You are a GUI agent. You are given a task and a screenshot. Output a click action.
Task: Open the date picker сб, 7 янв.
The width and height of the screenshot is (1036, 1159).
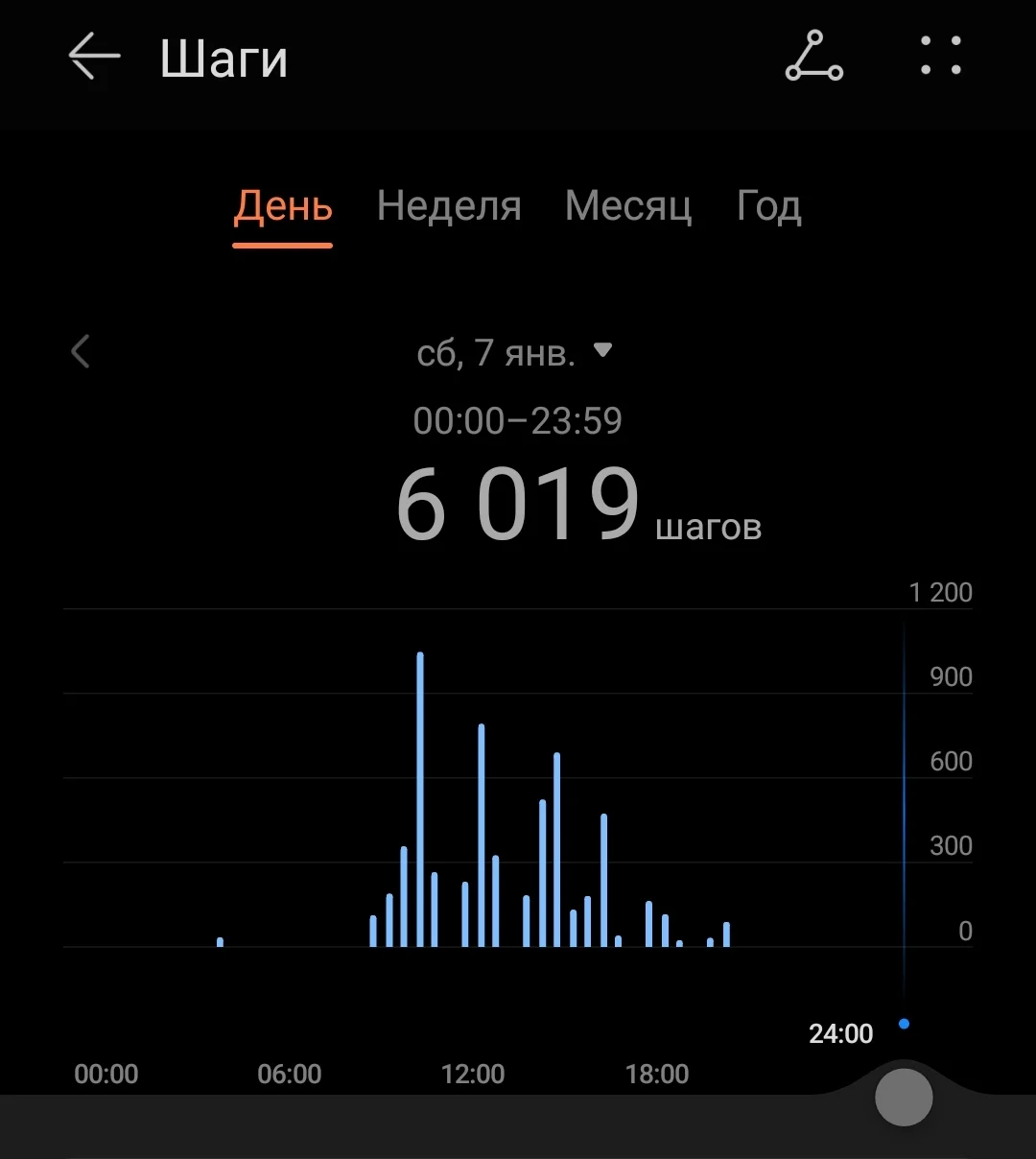[x=513, y=353]
